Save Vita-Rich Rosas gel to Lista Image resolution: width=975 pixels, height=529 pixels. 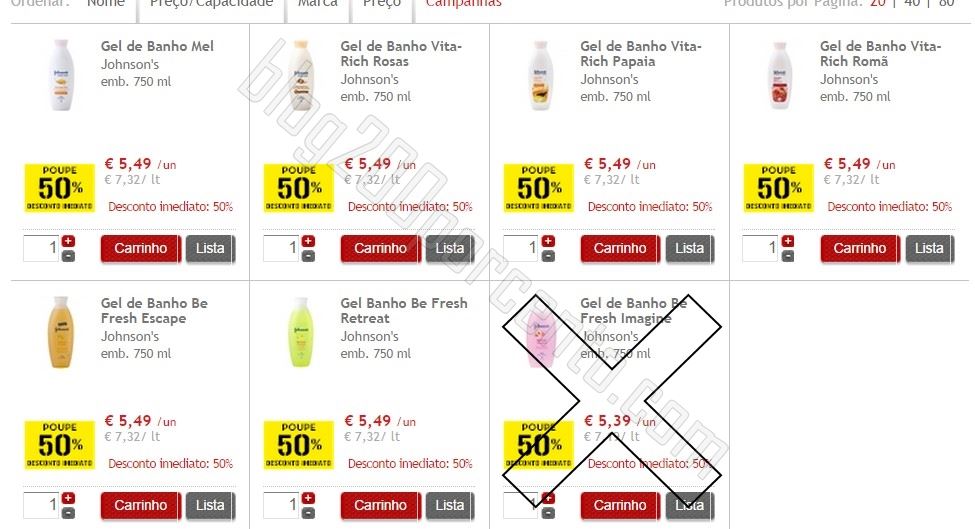click(x=450, y=248)
